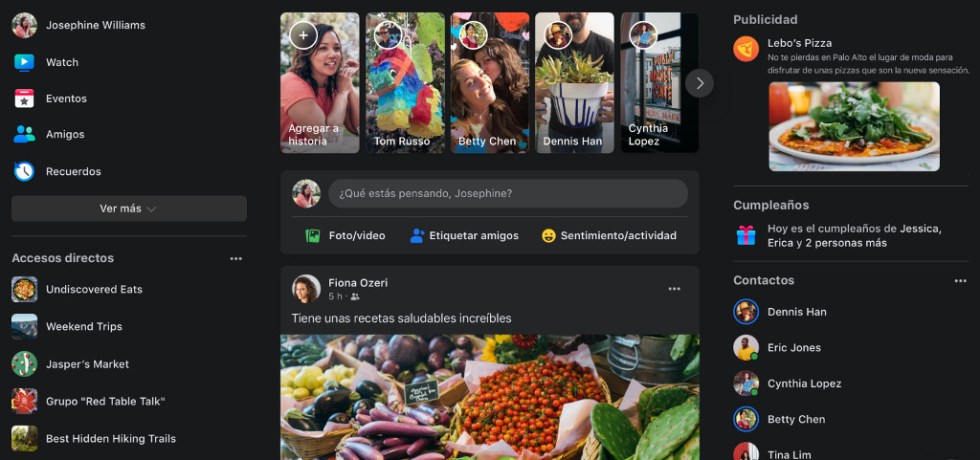Choose Sentimiento/actividad
The image size is (980, 460).
[609, 236]
